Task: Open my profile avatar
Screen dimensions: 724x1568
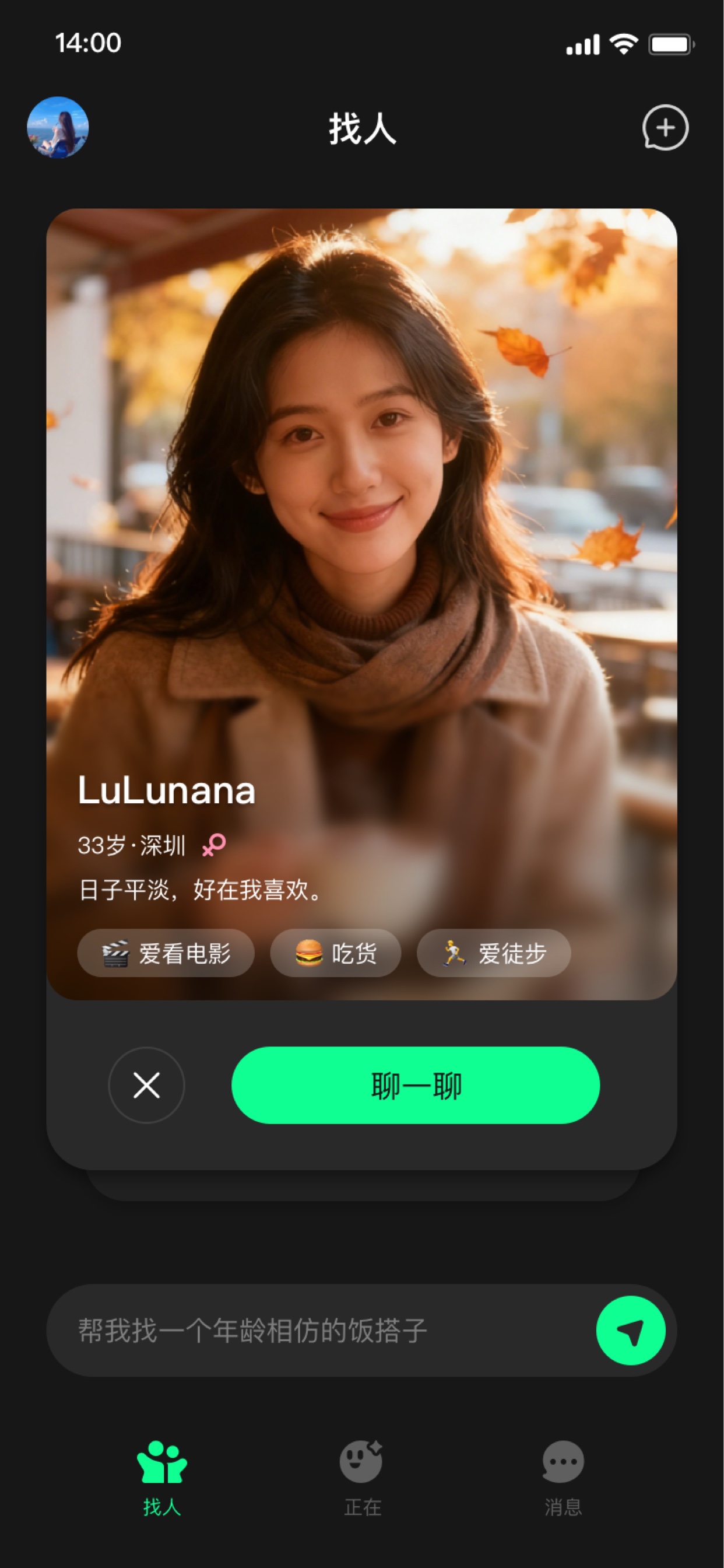Action: coord(58,127)
